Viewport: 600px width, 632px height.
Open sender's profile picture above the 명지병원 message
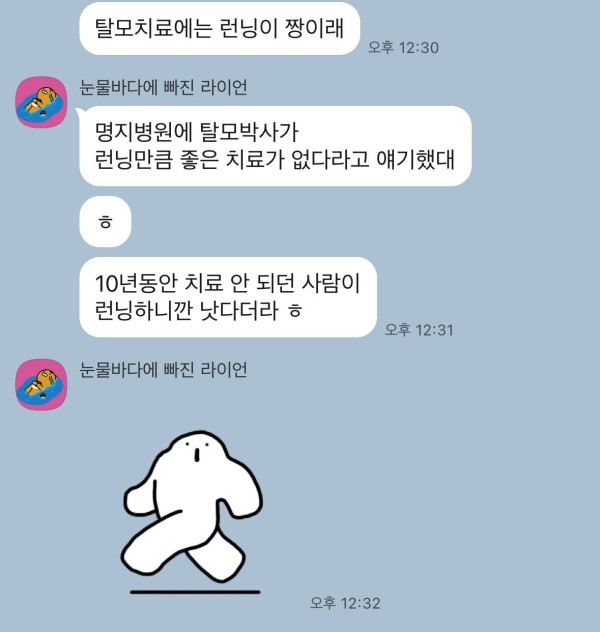click(x=41, y=102)
